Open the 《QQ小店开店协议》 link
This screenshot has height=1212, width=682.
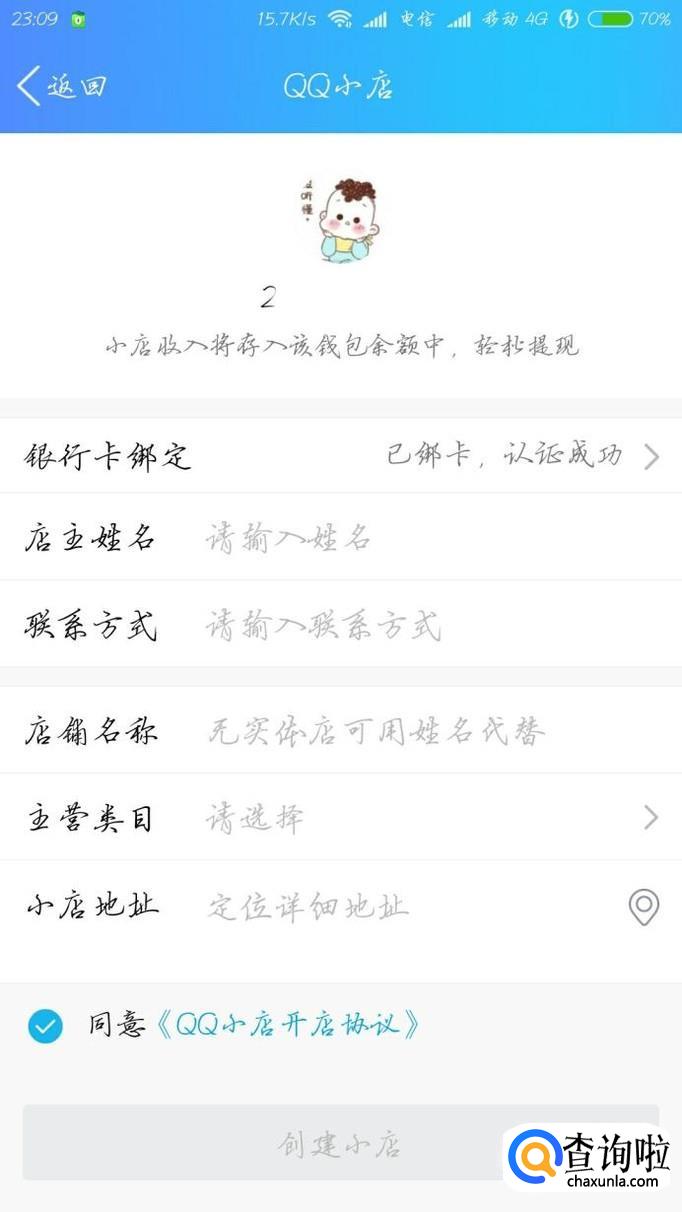pyautogui.click(x=288, y=1024)
